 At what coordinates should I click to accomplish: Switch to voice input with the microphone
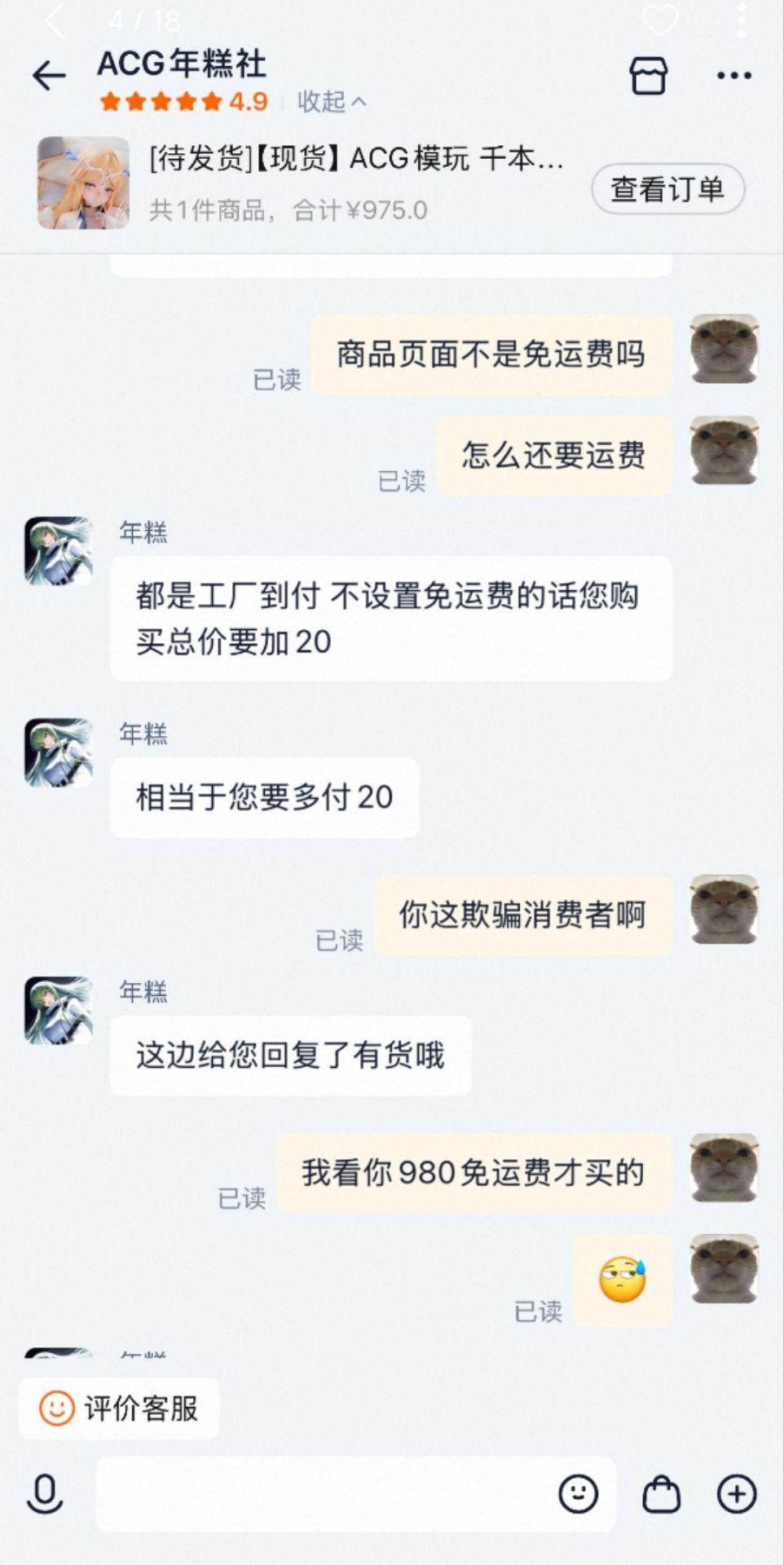(x=45, y=1494)
